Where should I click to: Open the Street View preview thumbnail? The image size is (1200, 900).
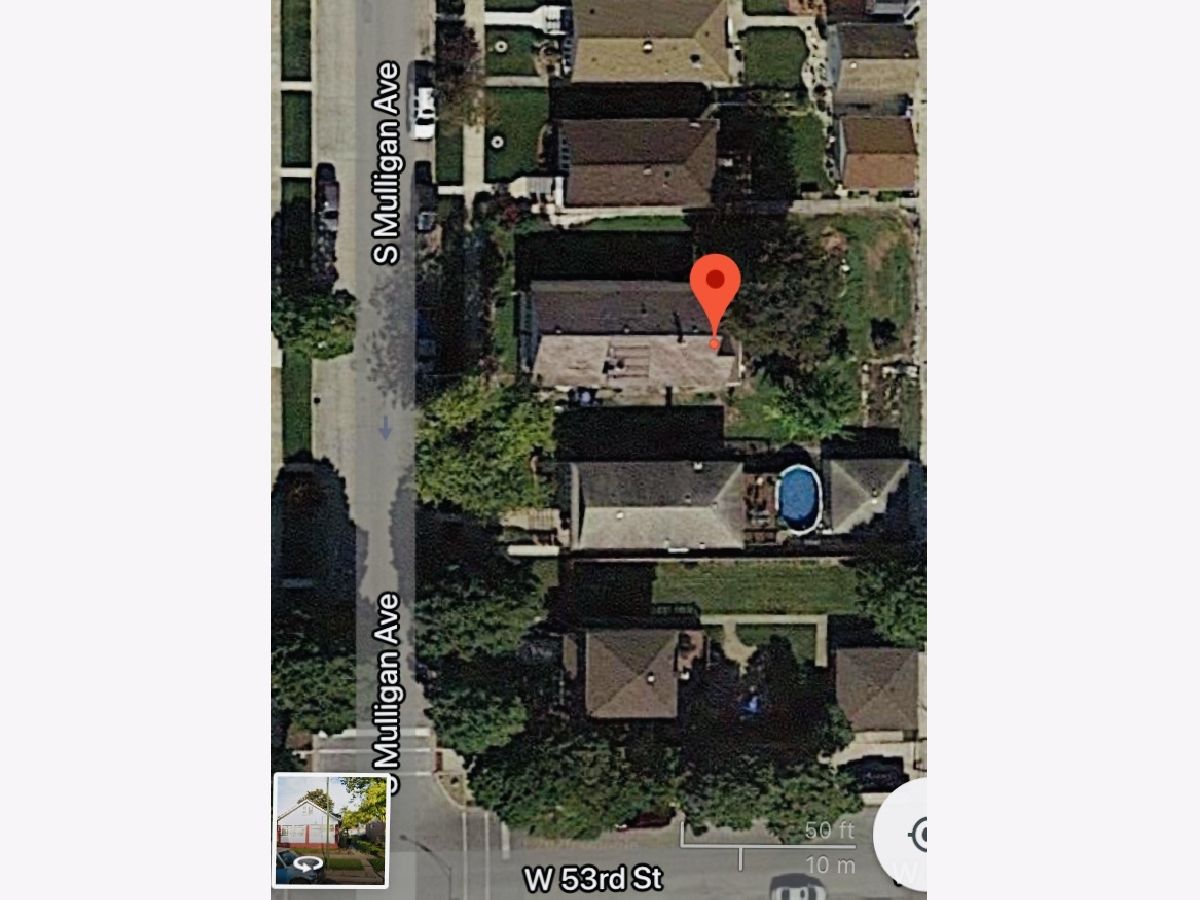pos(330,830)
